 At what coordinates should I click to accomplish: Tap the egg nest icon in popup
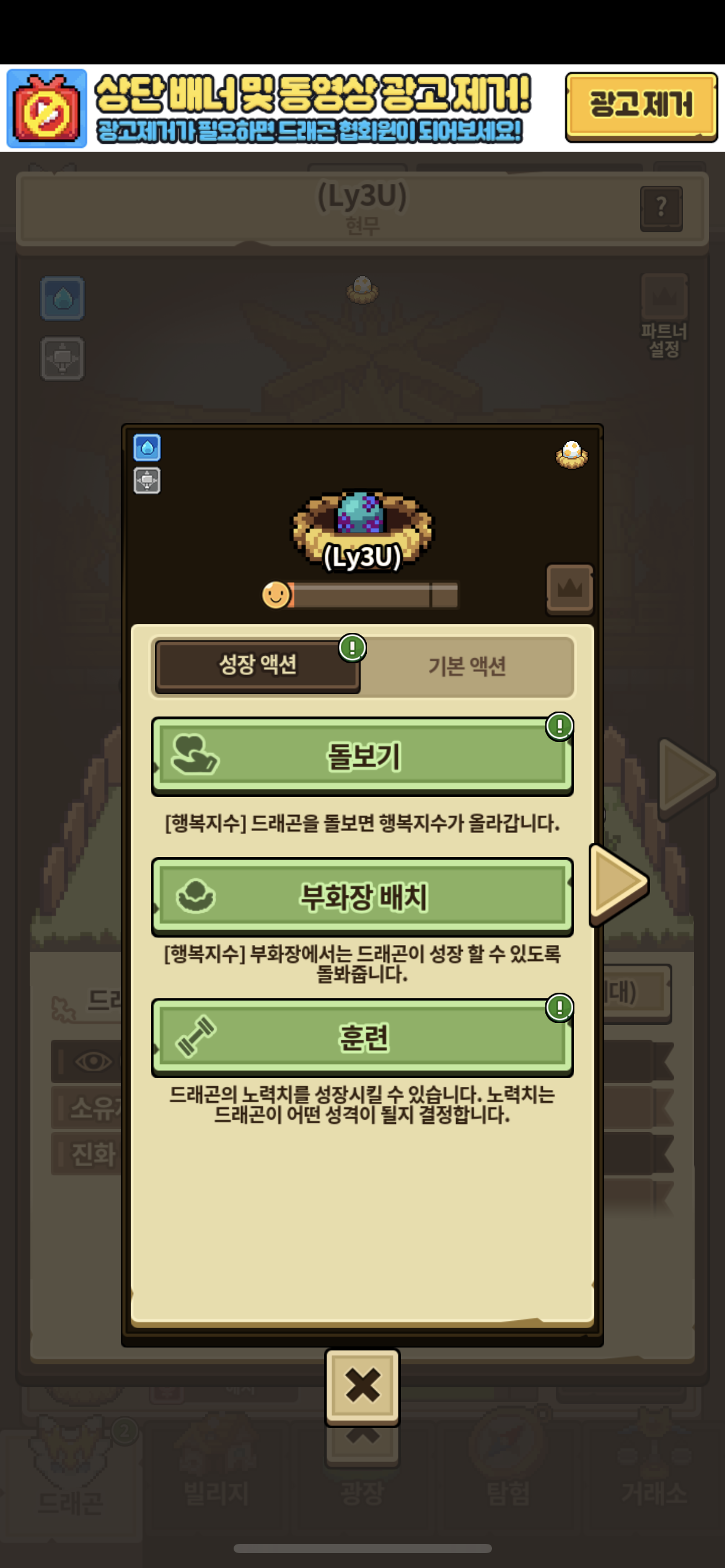pos(571,455)
